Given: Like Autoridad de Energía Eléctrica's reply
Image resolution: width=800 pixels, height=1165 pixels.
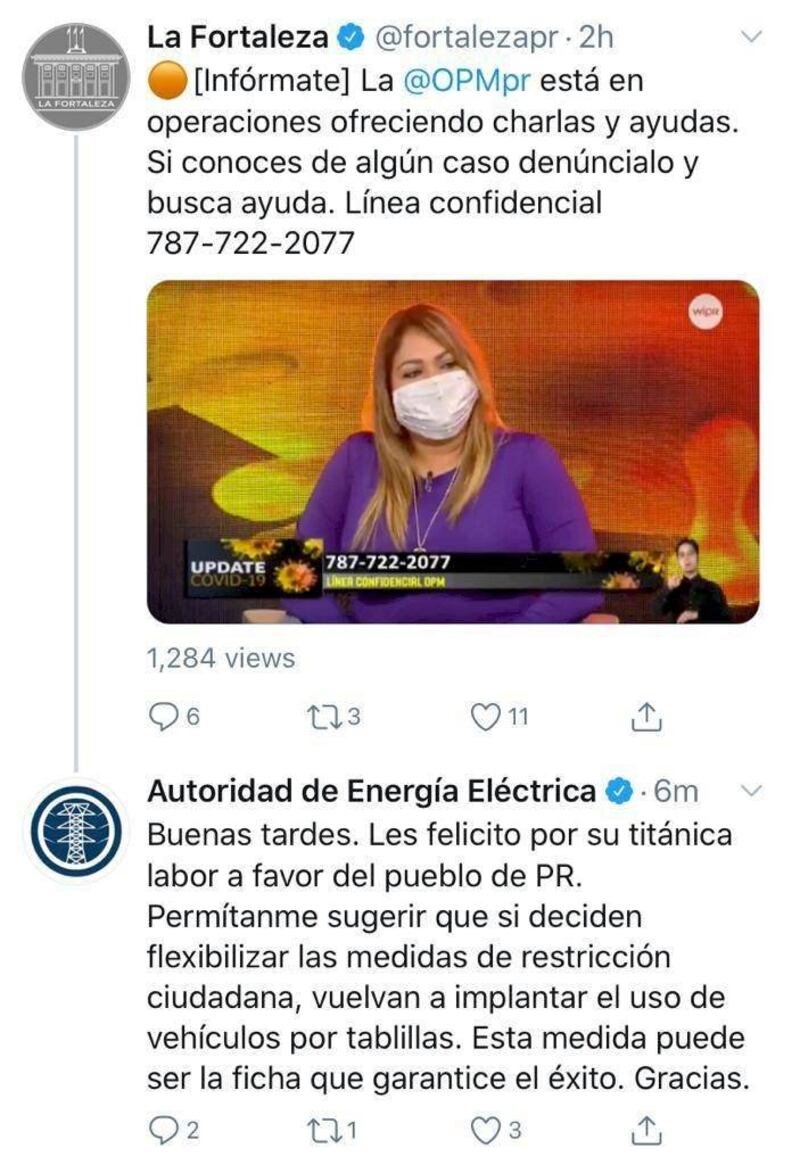Looking at the screenshot, I should coord(487,1130).
